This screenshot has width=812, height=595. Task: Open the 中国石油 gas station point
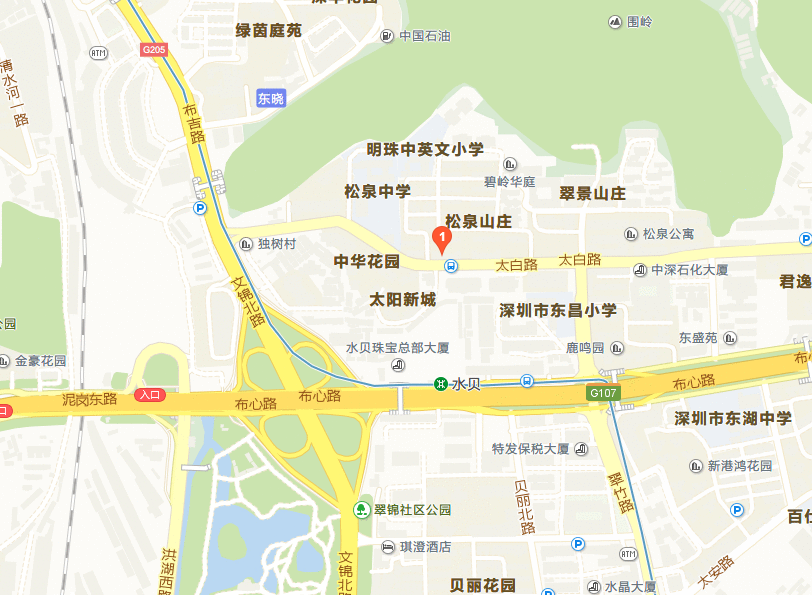point(387,36)
